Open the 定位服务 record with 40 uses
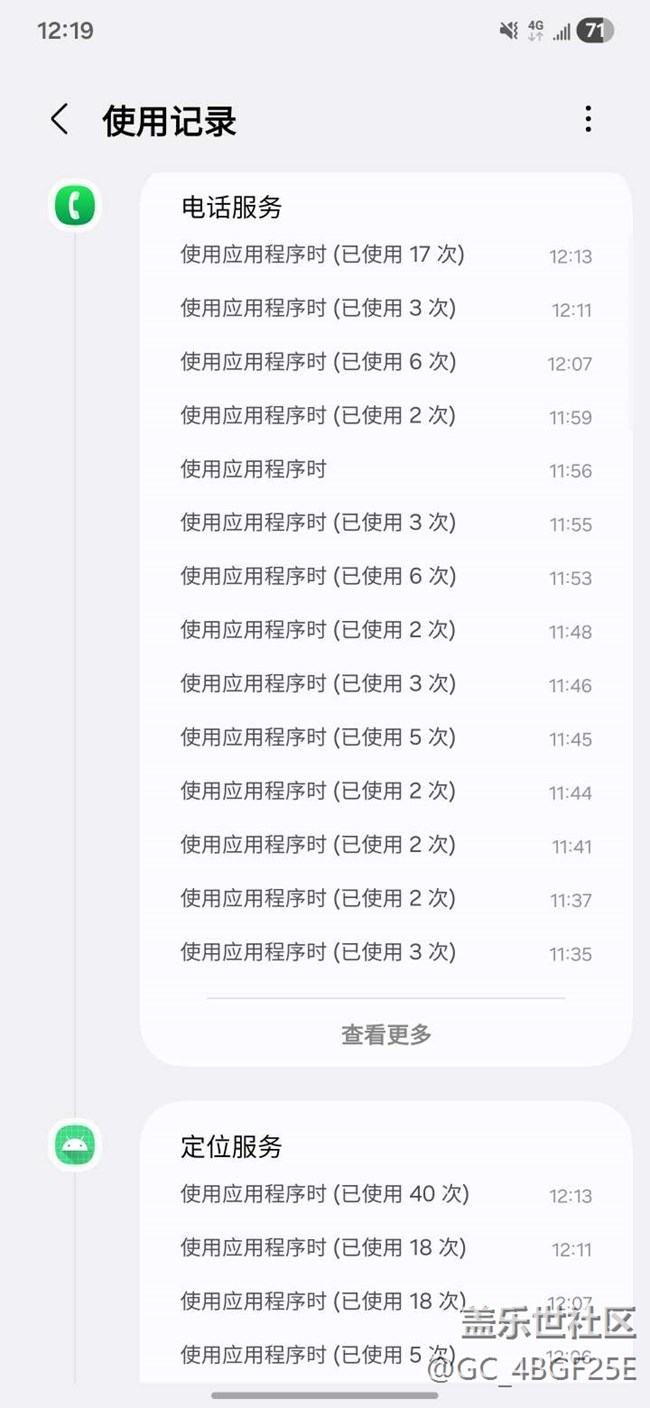This screenshot has width=650, height=1408. coord(385,1194)
